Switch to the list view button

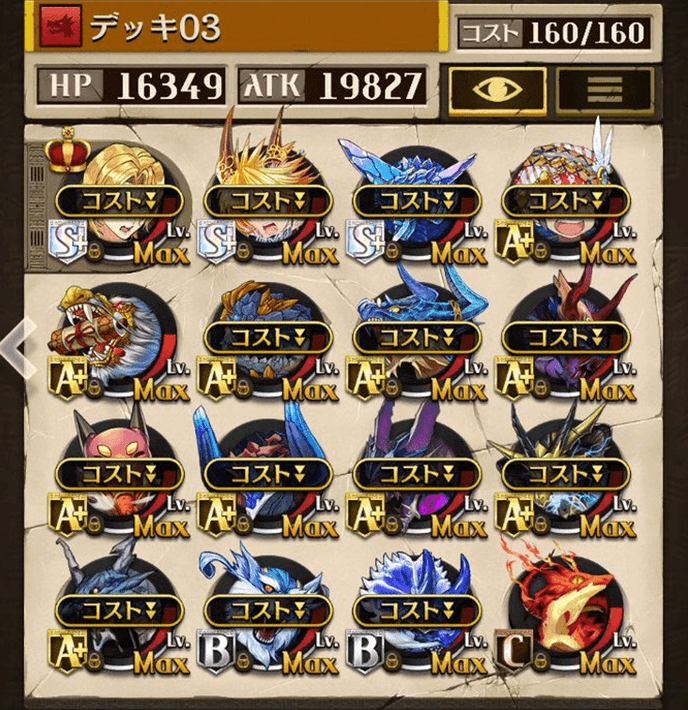click(x=604, y=90)
